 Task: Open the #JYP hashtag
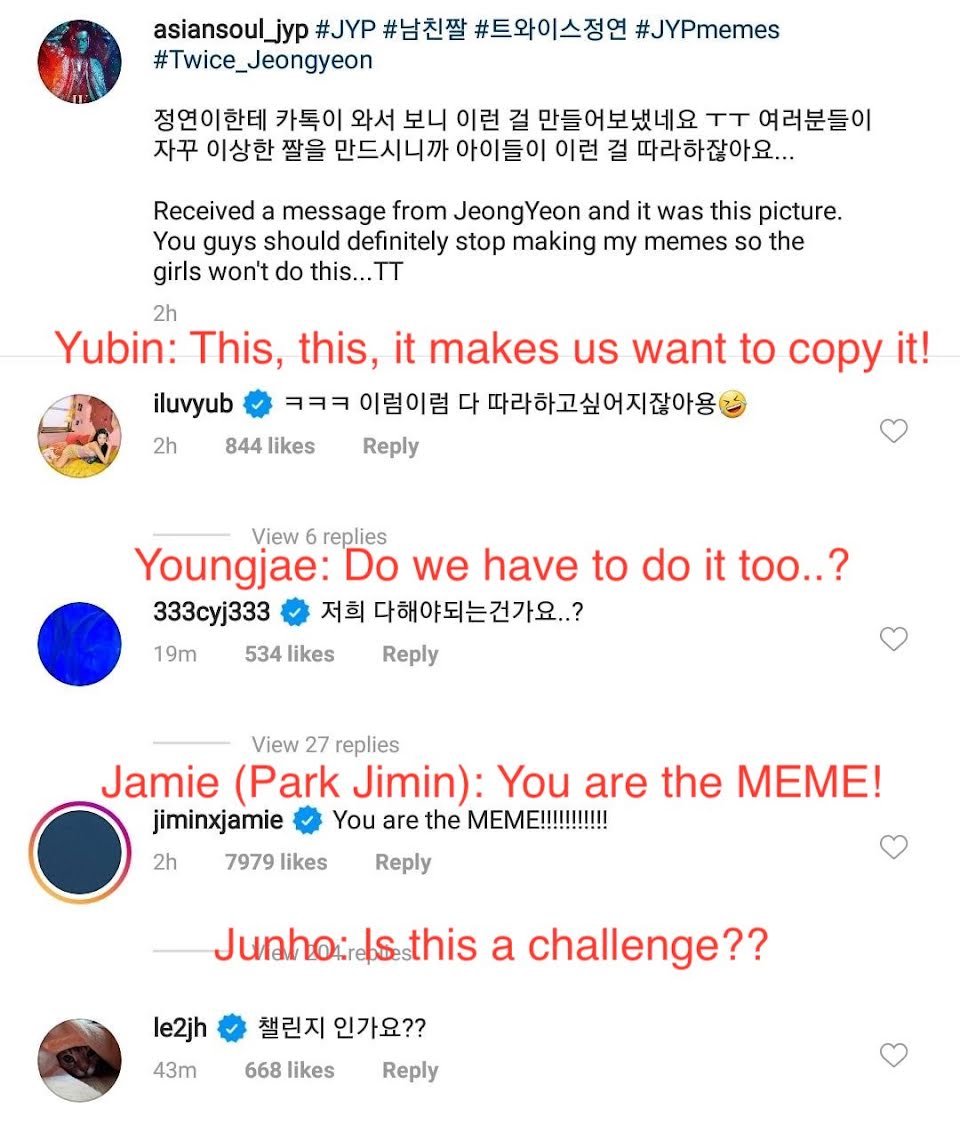[x=344, y=30]
